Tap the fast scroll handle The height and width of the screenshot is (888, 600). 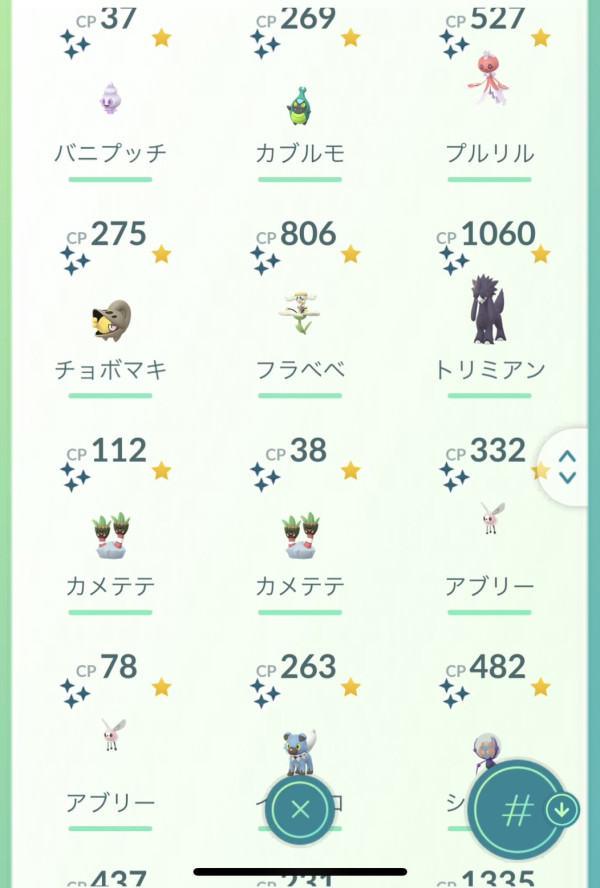click(567, 467)
